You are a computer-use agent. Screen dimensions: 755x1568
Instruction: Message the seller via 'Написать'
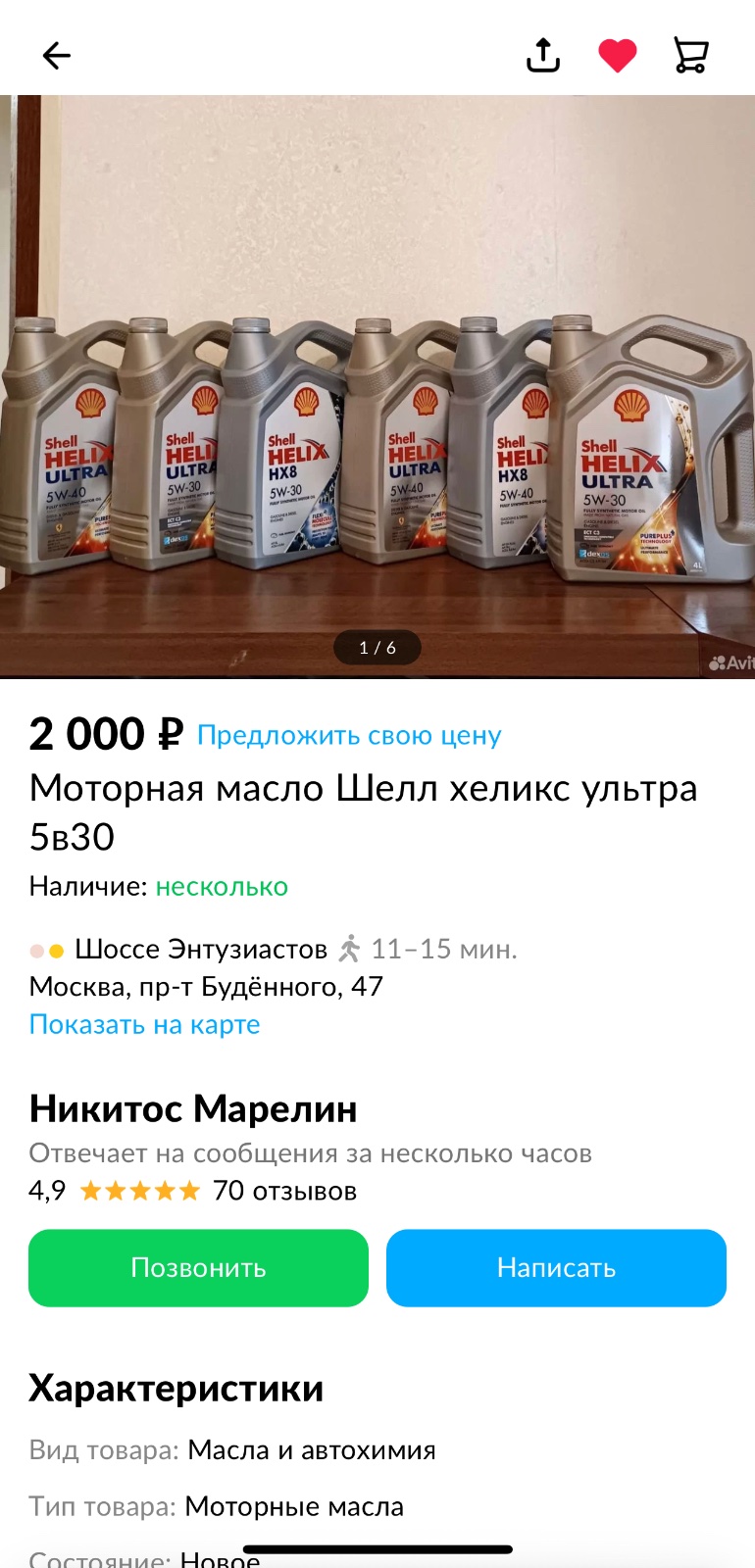pyautogui.click(x=556, y=1267)
